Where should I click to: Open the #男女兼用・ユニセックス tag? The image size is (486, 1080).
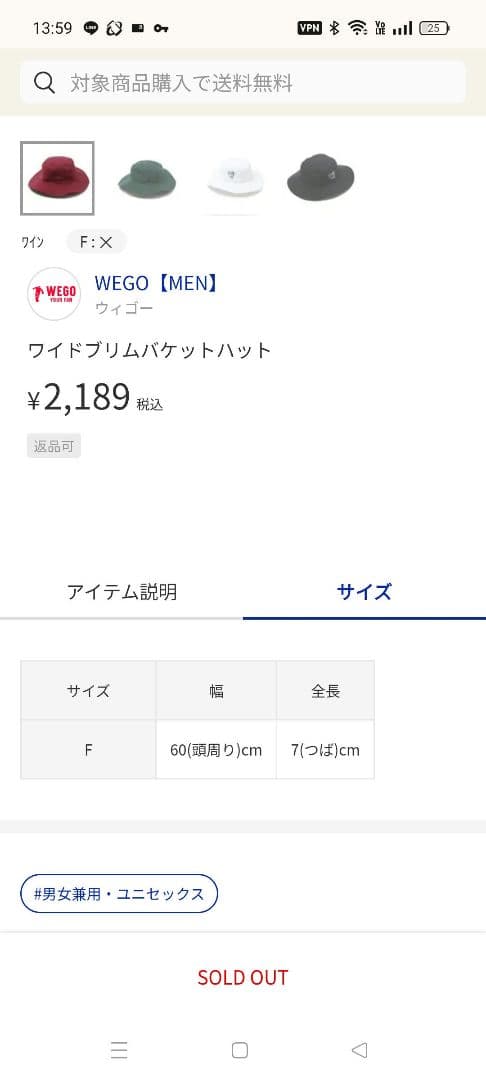[119, 894]
